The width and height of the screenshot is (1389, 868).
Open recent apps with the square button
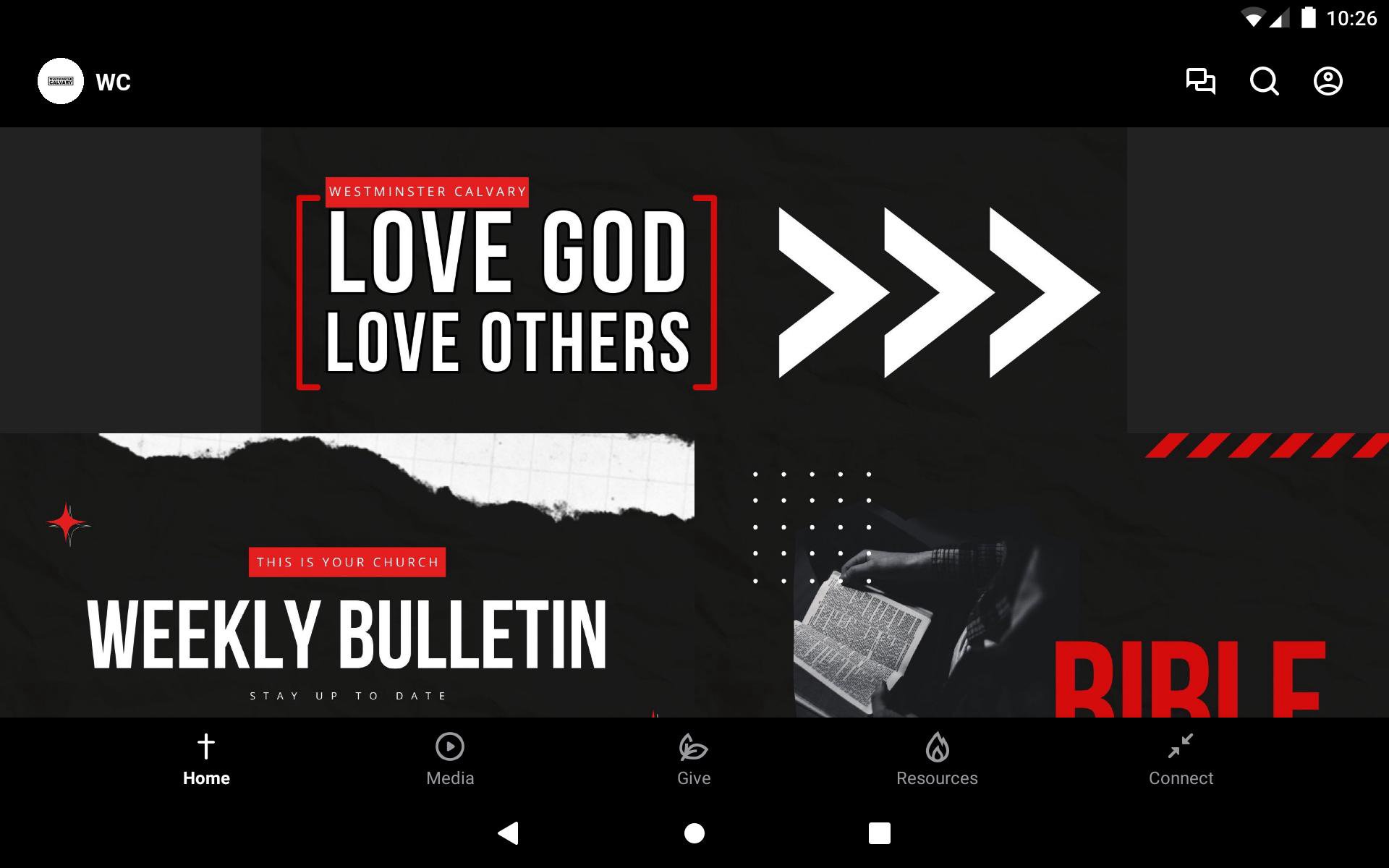click(x=879, y=833)
